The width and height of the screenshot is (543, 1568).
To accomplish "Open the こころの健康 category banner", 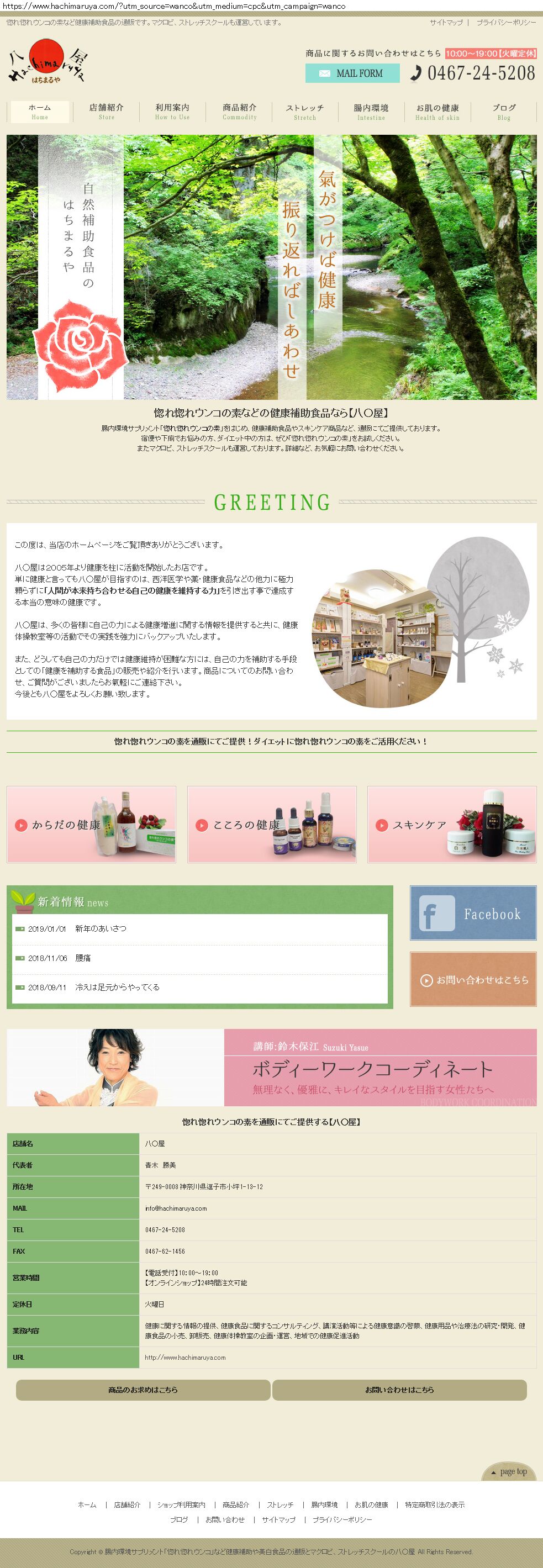I will tap(272, 824).
